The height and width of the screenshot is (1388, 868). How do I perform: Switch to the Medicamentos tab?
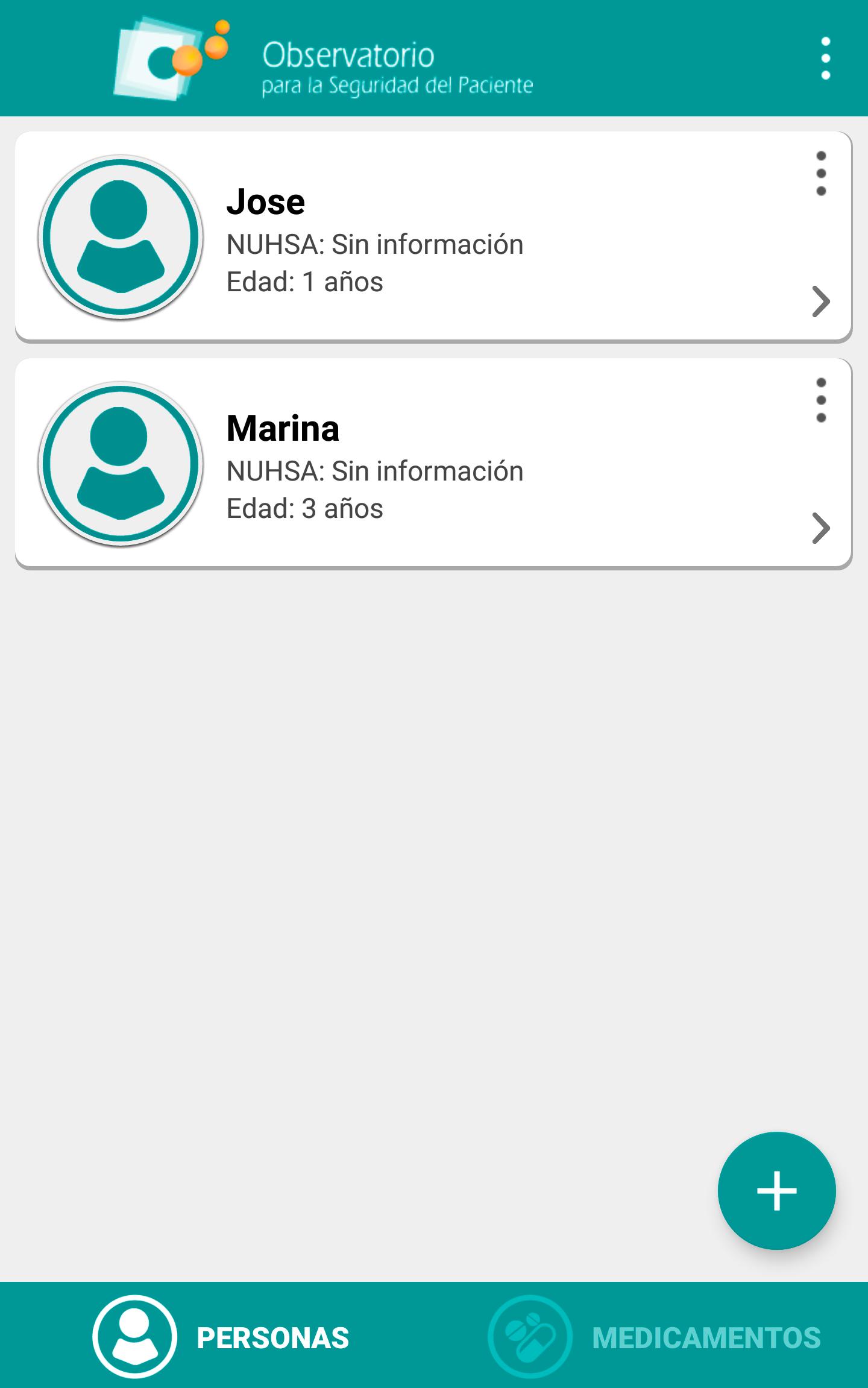tap(654, 1337)
